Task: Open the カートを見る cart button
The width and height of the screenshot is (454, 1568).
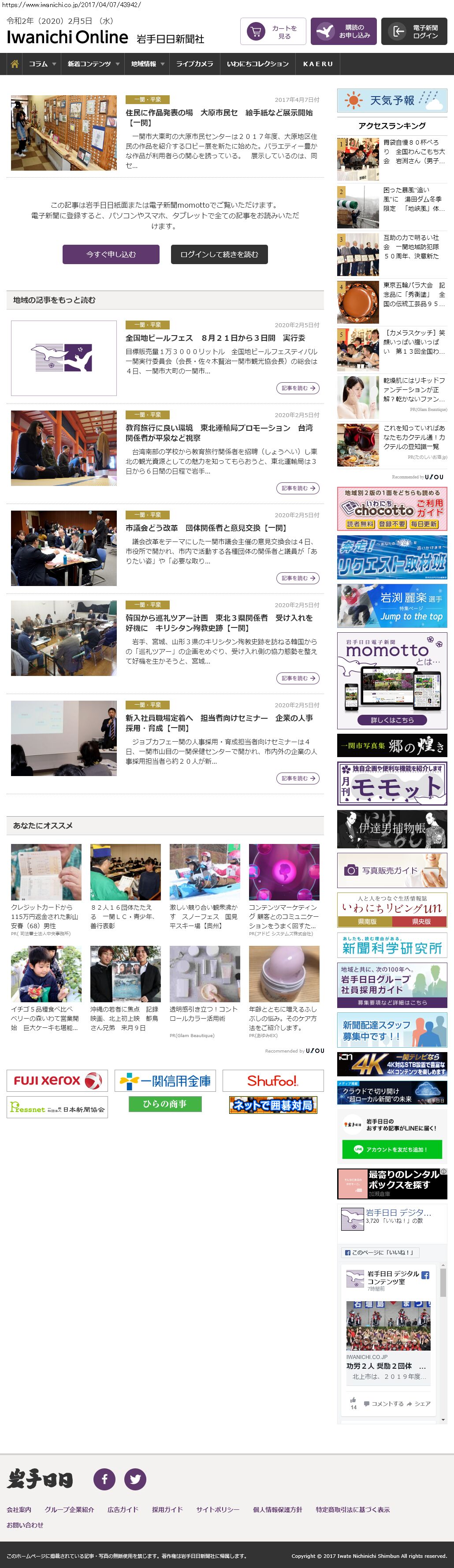Action: point(273,32)
